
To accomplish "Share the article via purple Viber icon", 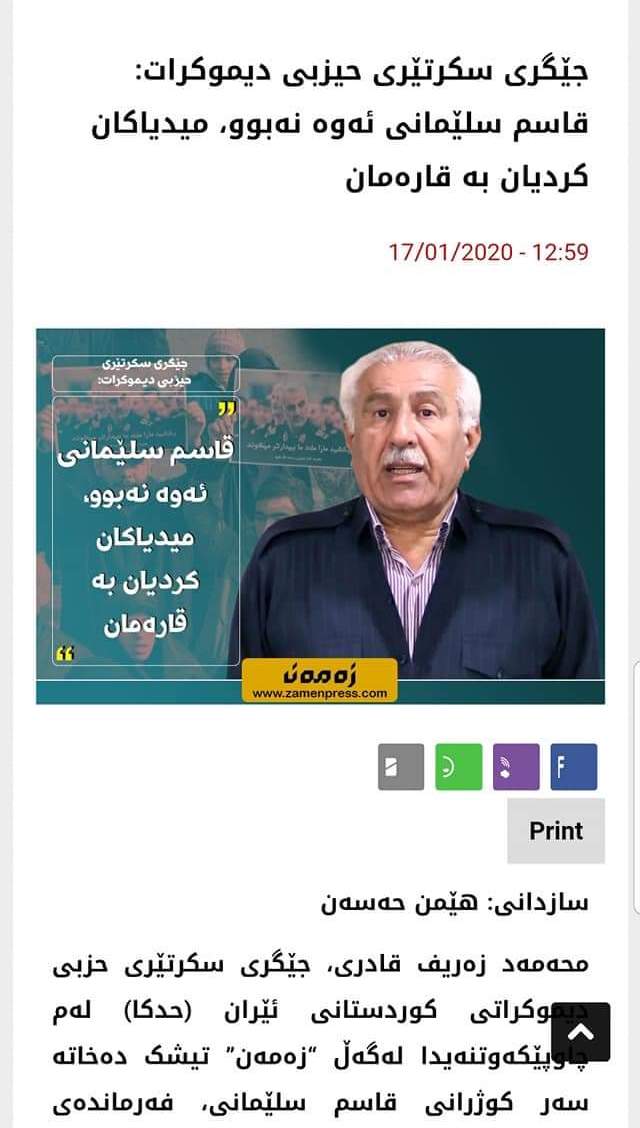I will 516,767.
